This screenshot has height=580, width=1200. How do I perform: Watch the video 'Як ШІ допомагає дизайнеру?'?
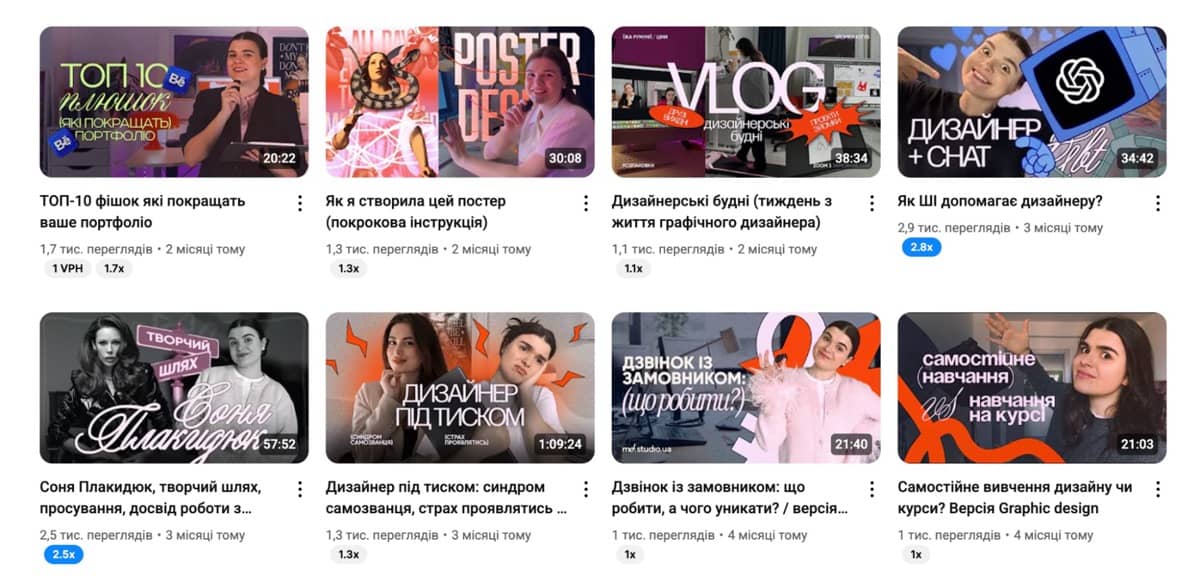click(x=1032, y=102)
